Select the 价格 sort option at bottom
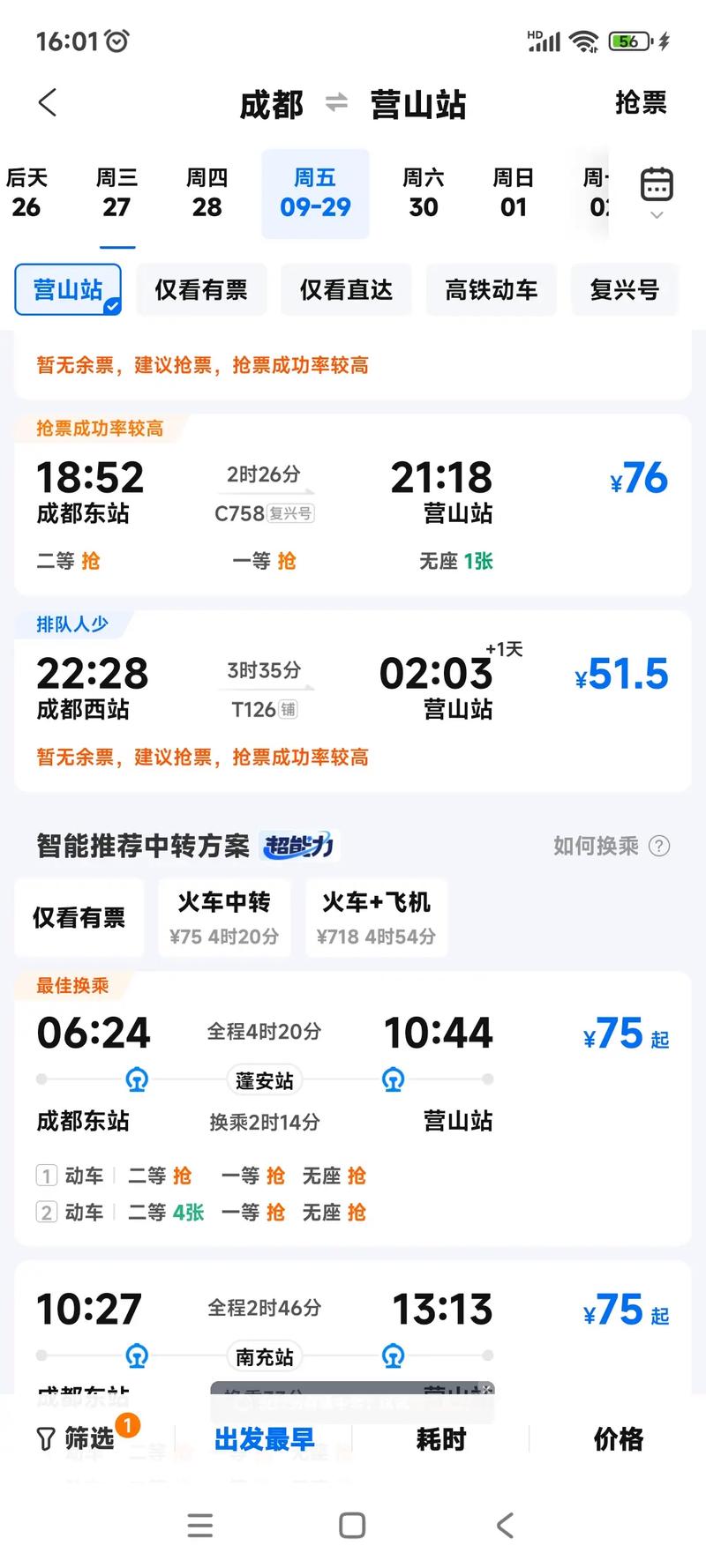The image size is (706, 1568). pos(618,1438)
